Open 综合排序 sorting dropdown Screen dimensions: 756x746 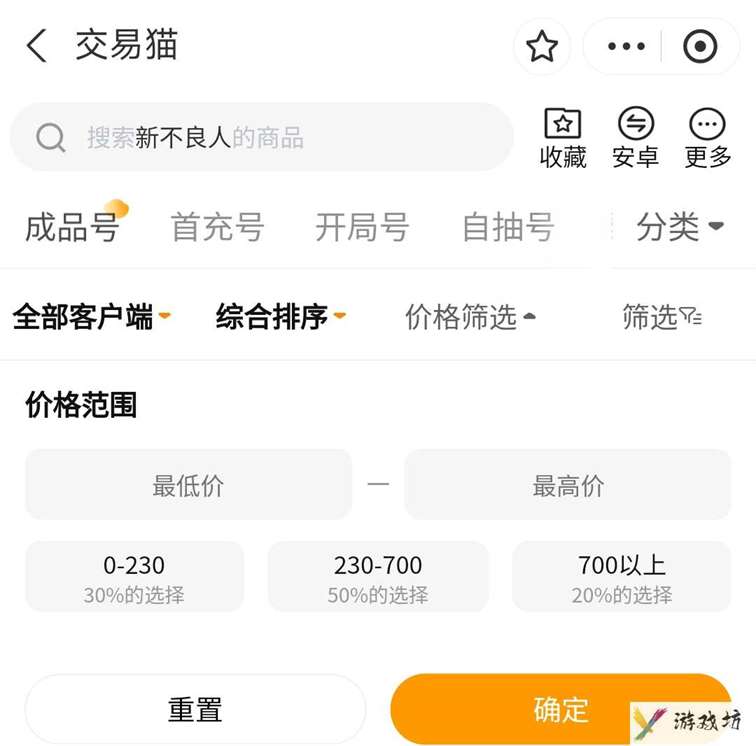coord(280,317)
